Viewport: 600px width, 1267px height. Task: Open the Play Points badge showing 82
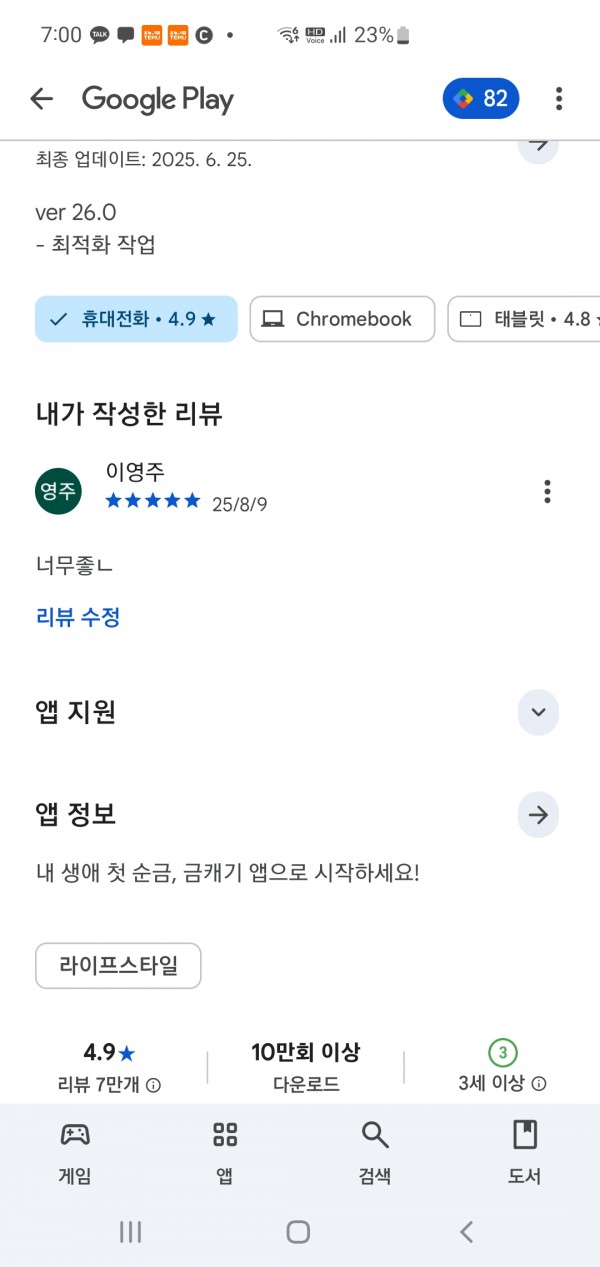[481, 98]
